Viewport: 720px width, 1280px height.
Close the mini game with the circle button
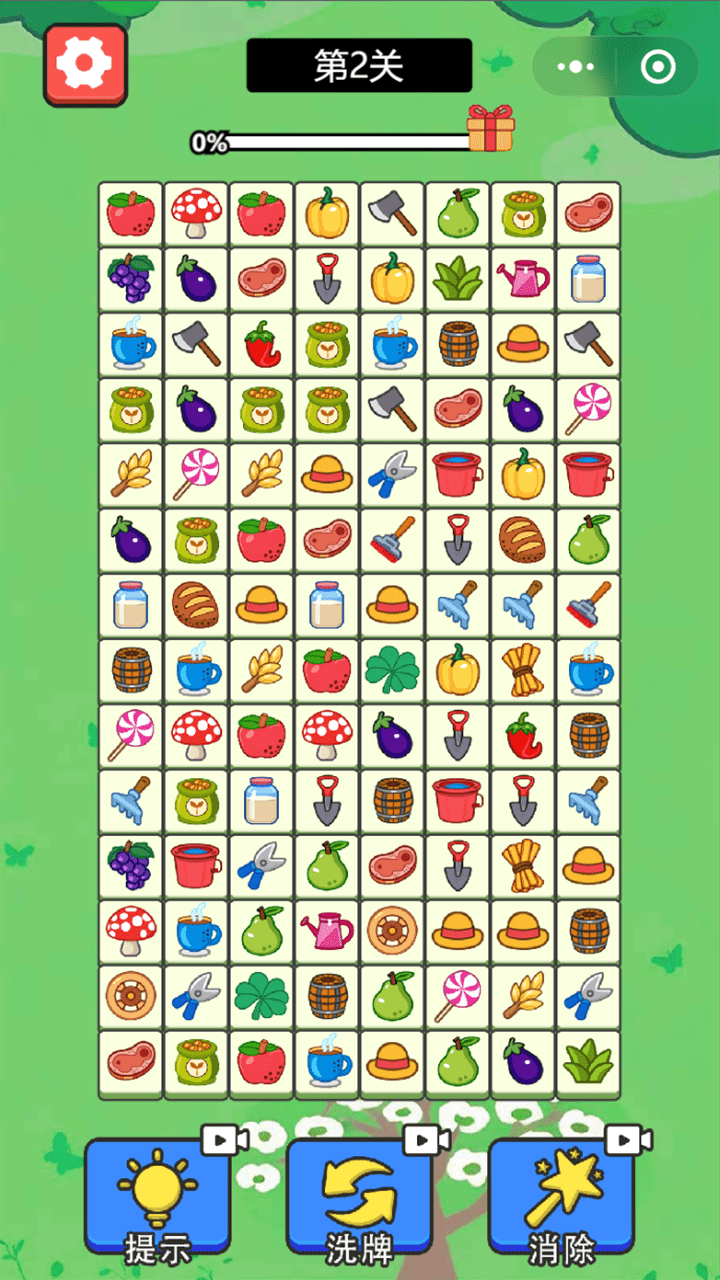click(x=657, y=67)
